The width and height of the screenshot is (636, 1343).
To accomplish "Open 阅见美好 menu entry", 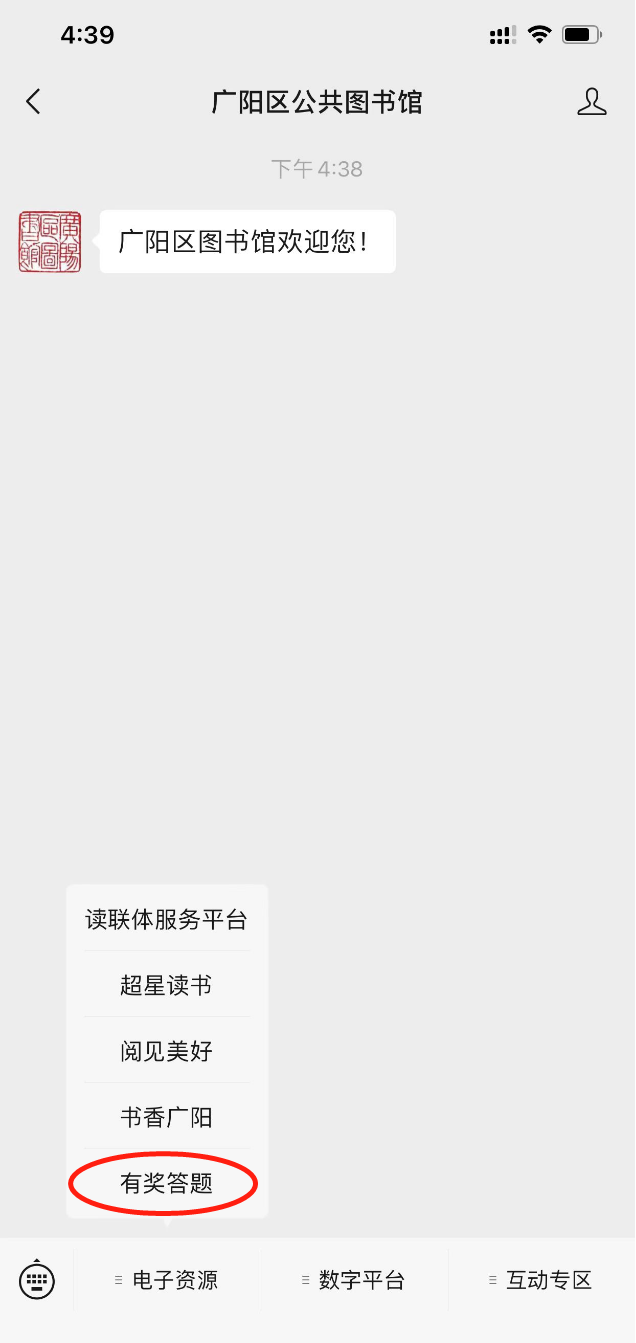I will click(166, 1051).
